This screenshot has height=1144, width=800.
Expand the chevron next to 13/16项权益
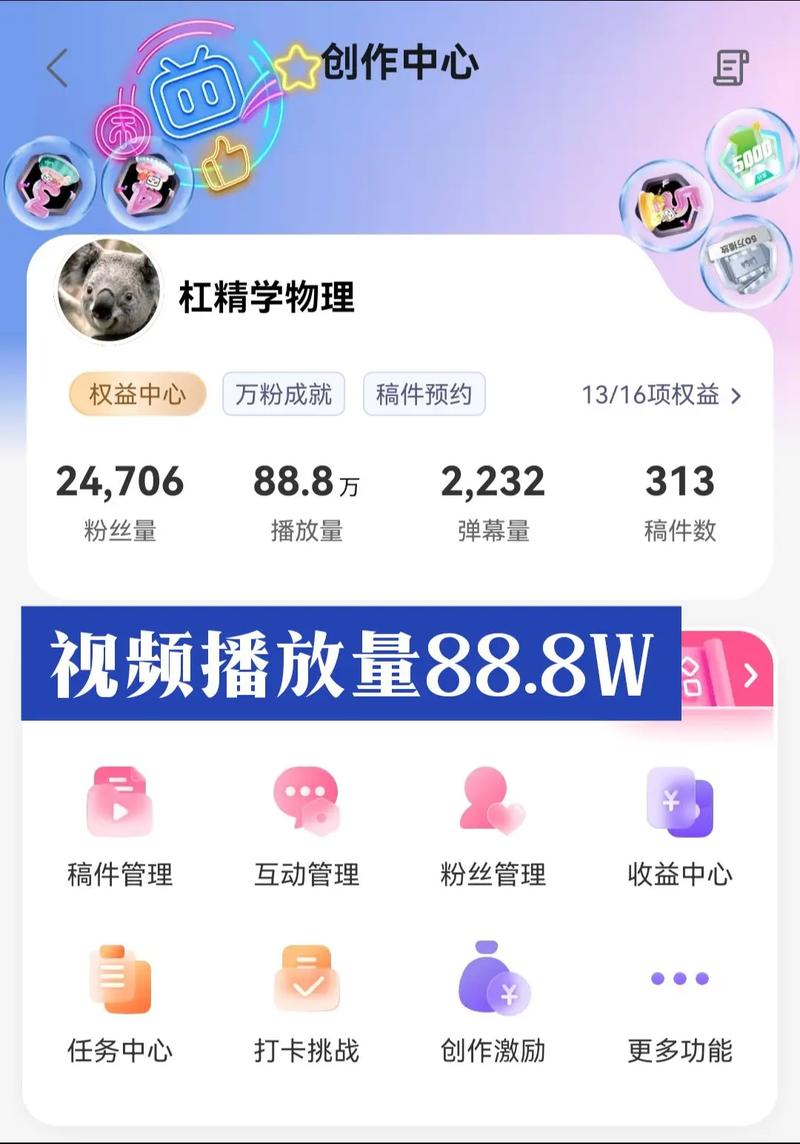coord(735,394)
